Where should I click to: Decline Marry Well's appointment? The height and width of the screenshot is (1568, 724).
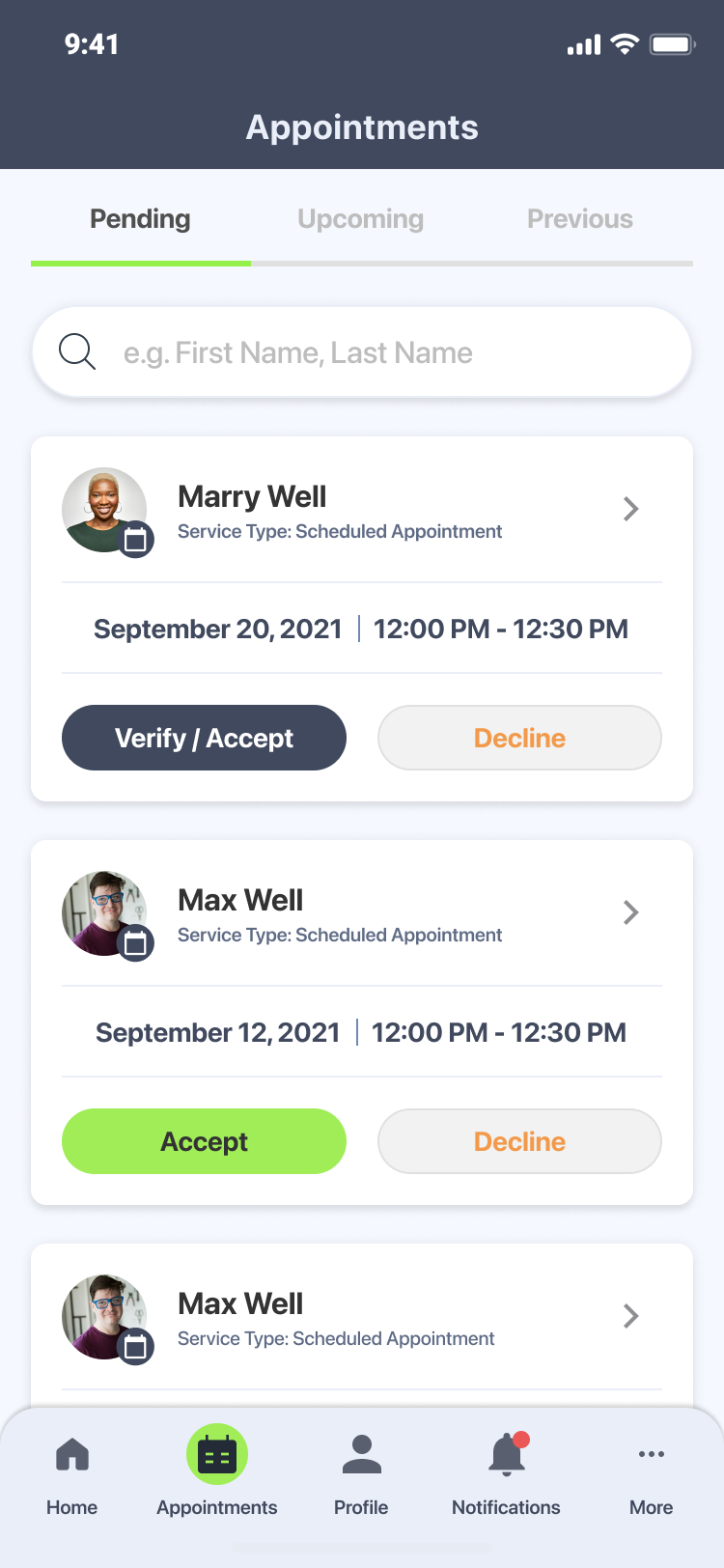(519, 738)
